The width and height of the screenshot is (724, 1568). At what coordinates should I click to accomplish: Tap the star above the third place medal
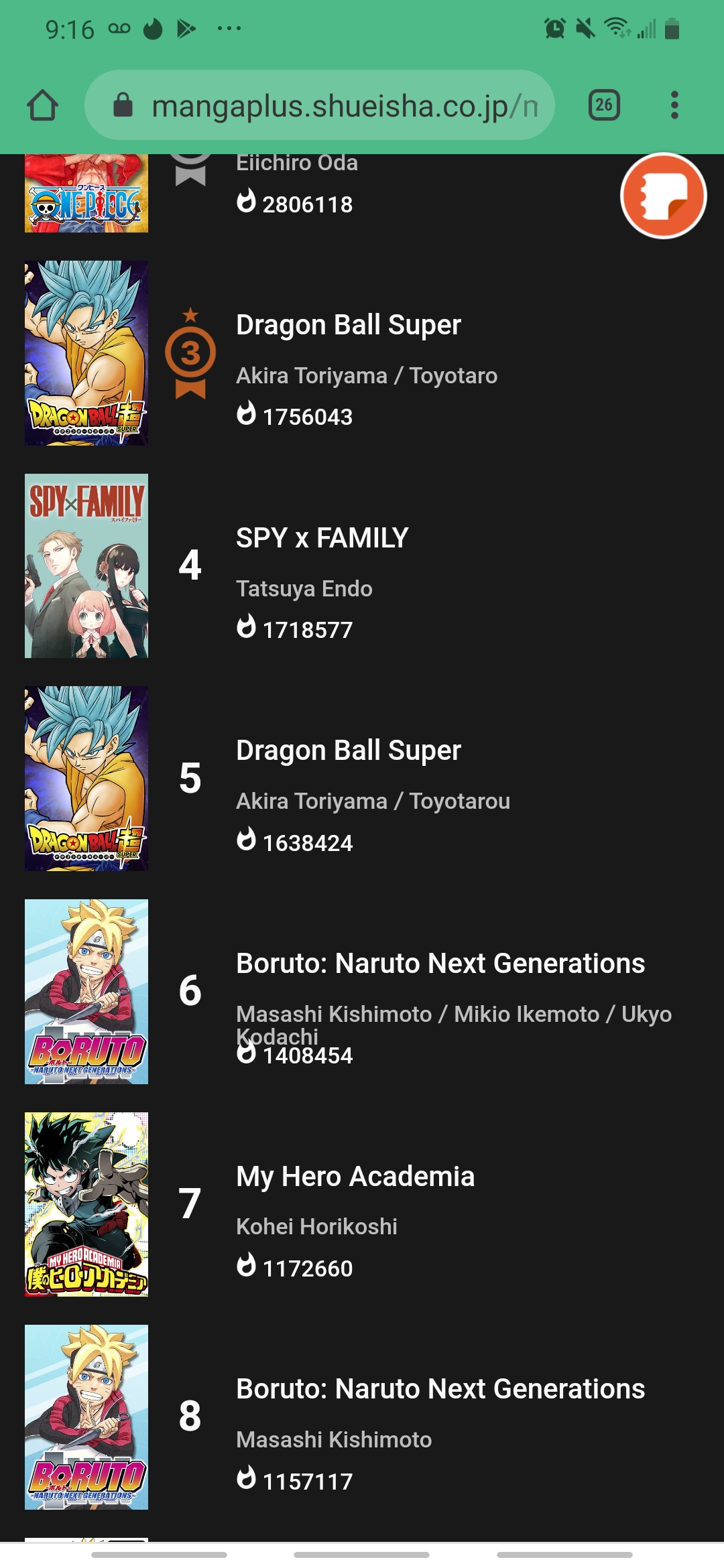pyautogui.click(x=190, y=312)
